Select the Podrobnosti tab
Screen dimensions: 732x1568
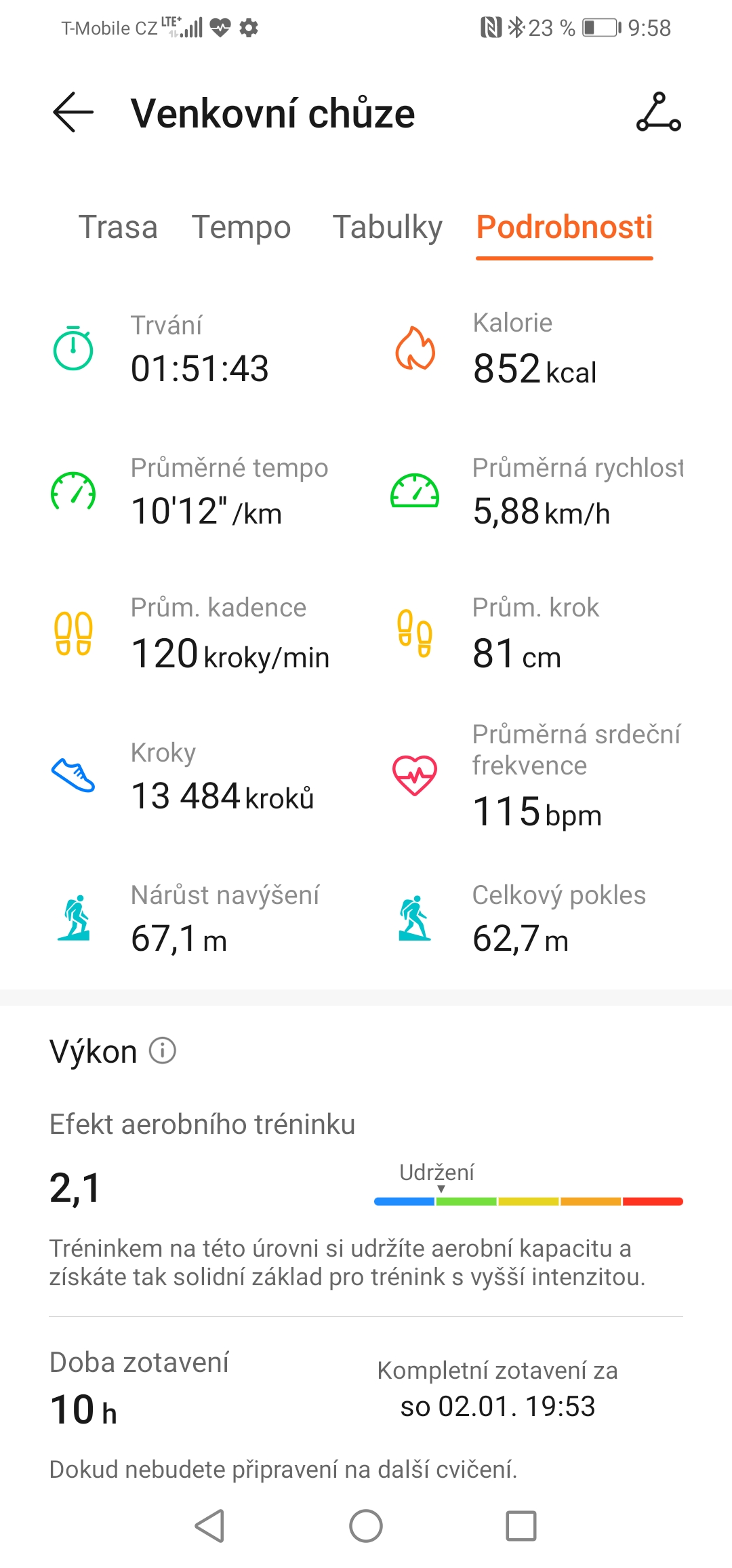(565, 227)
